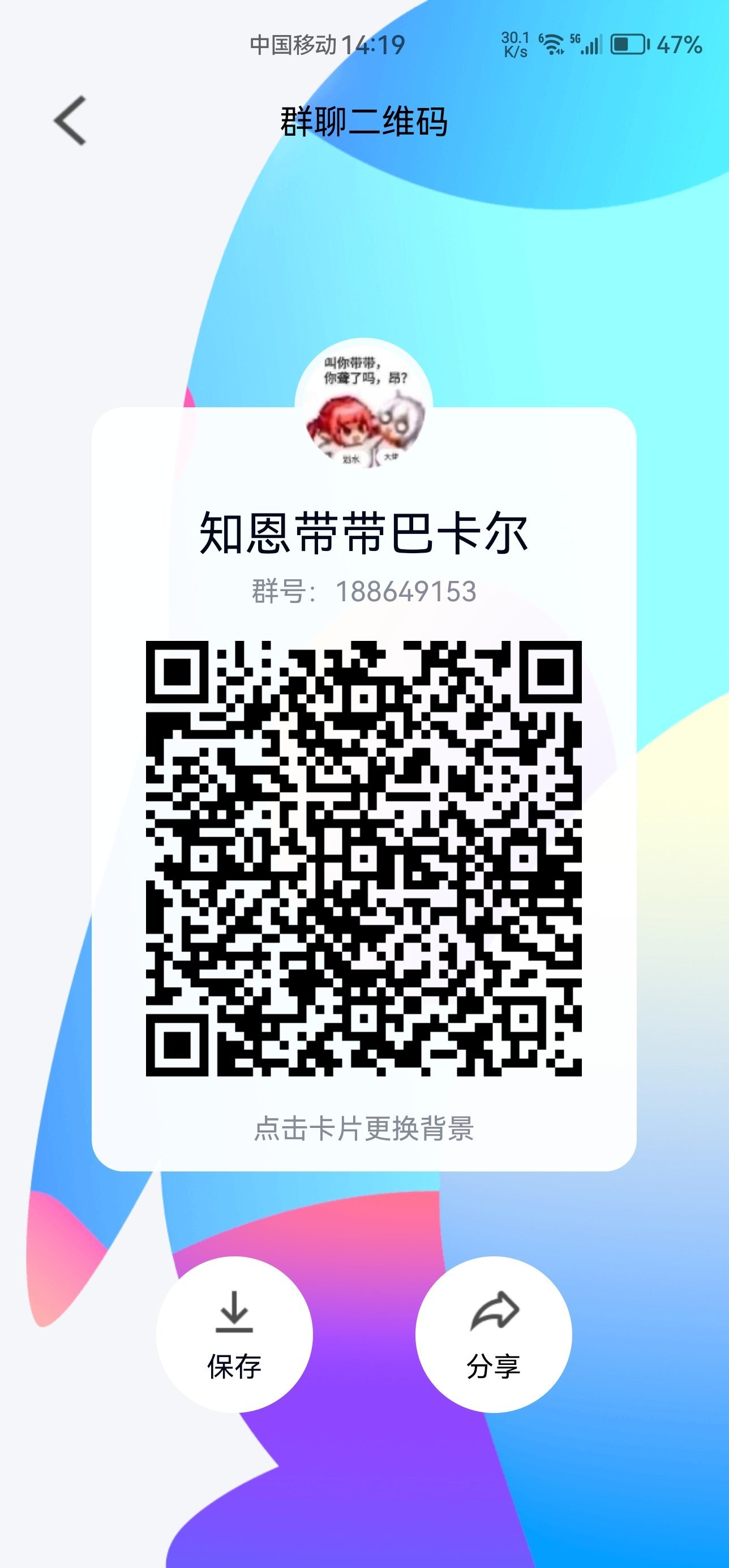Share the group QR code
The width and height of the screenshot is (729, 1568).
(494, 1334)
